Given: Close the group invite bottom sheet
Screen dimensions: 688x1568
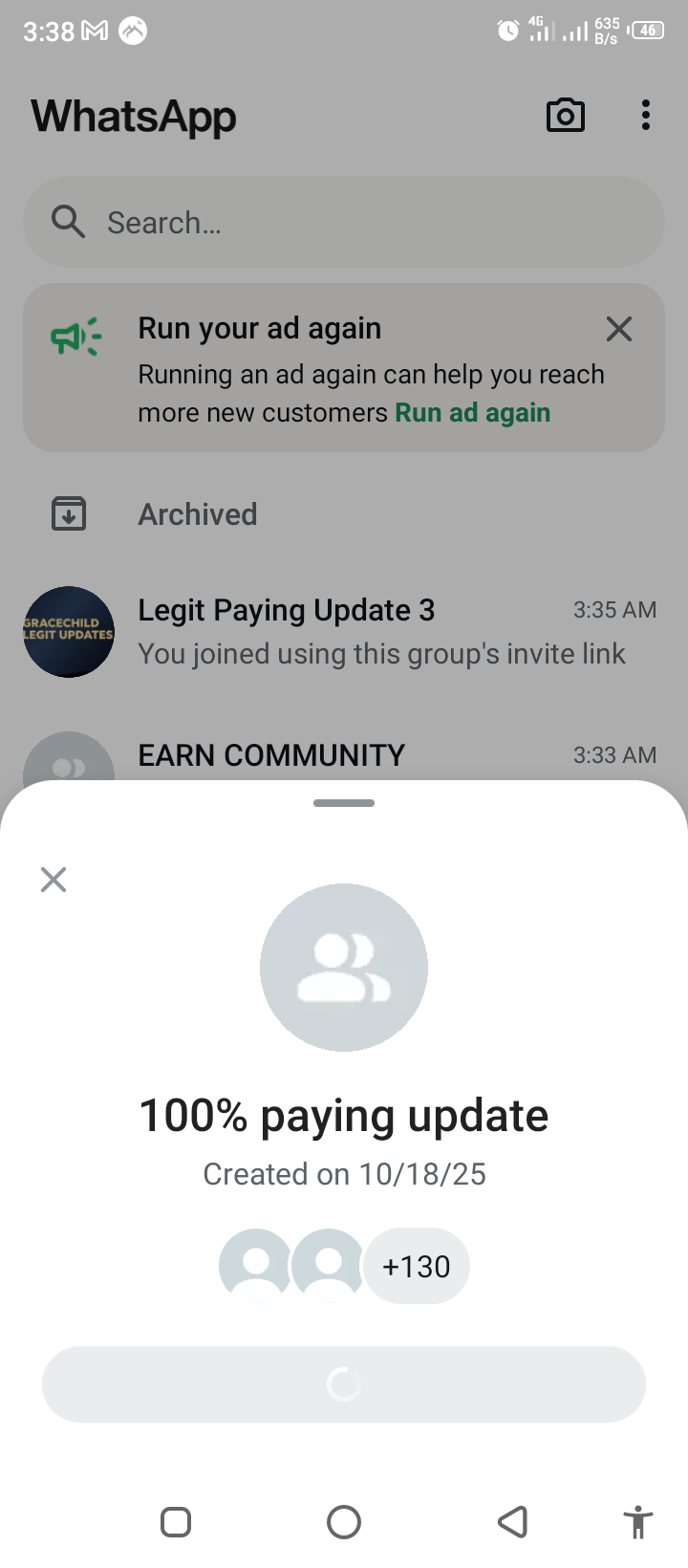Looking at the screenshot, I should (54, 880).
